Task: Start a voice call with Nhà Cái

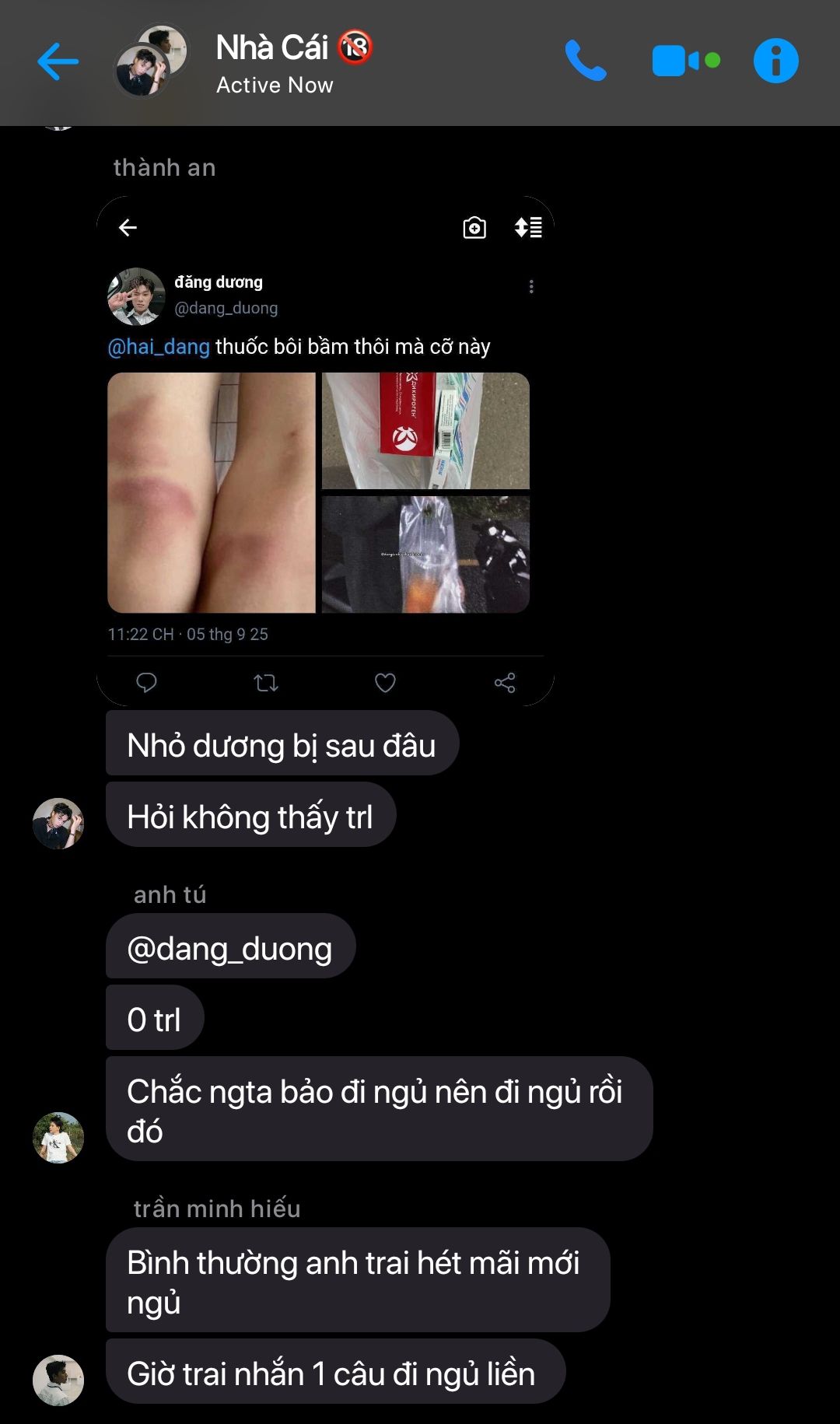Action: [585, 61]
